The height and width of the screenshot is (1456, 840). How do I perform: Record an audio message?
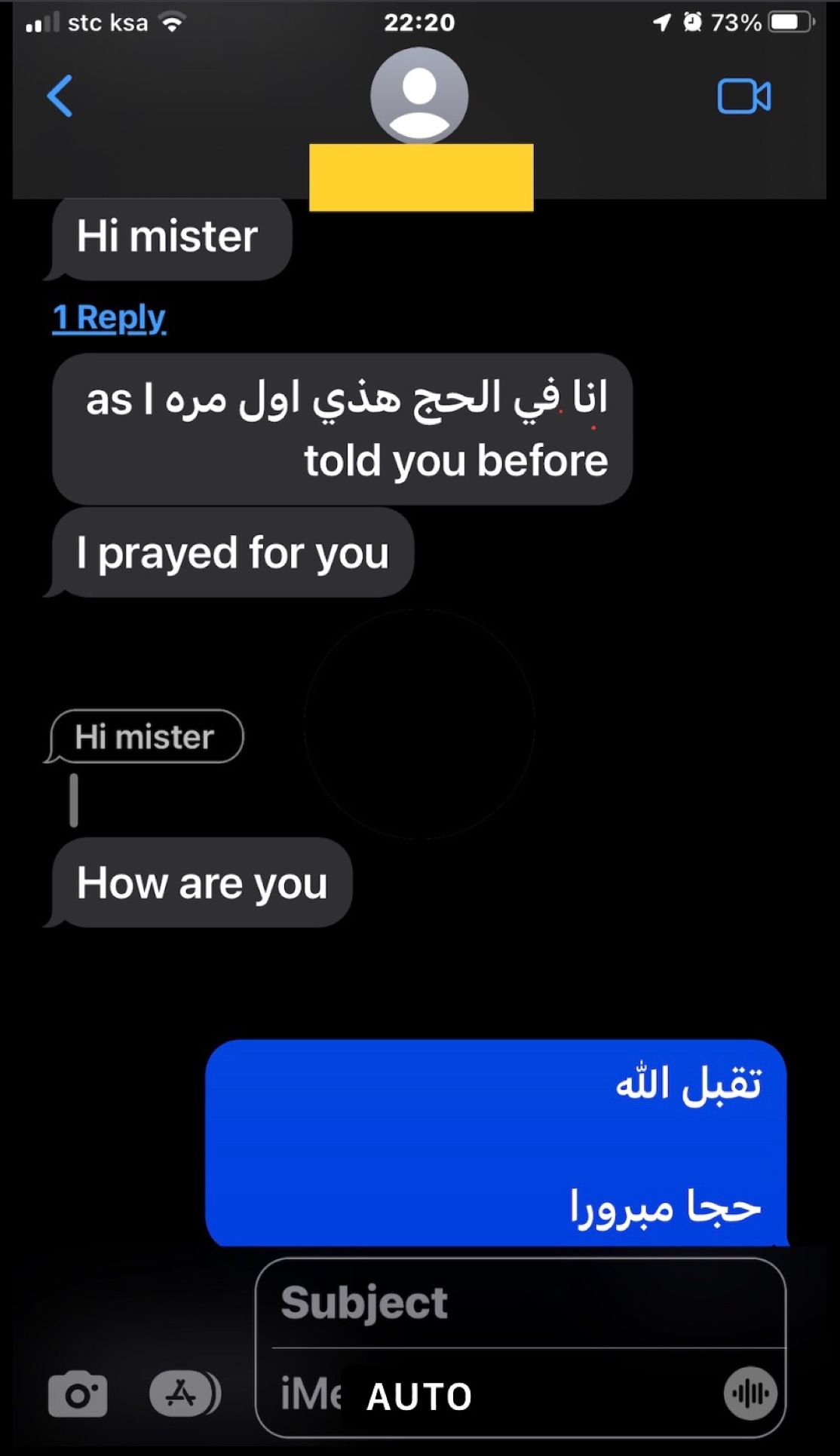pos(750,1393)
